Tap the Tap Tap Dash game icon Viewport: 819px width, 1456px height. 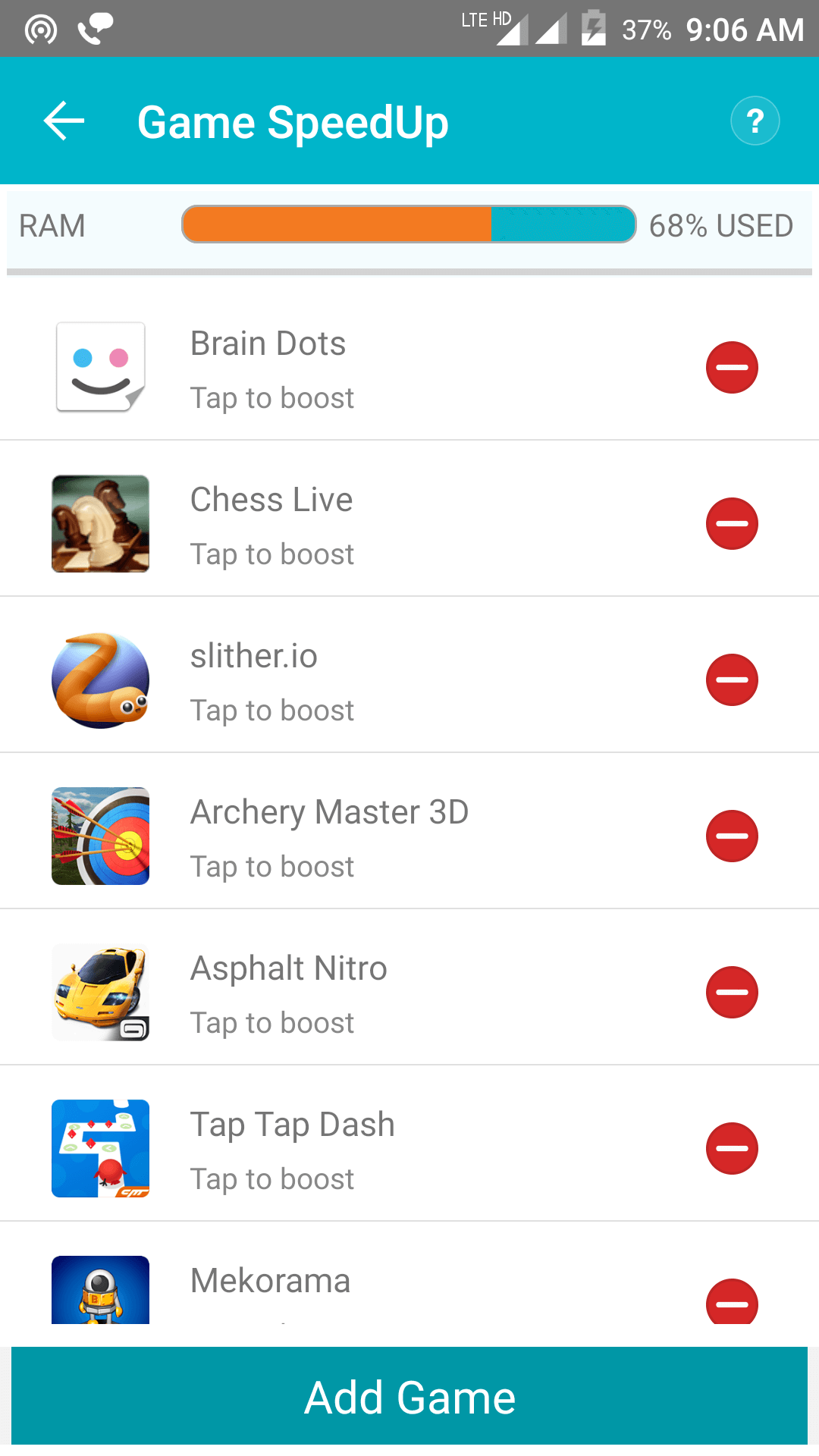coord(100,1149)
